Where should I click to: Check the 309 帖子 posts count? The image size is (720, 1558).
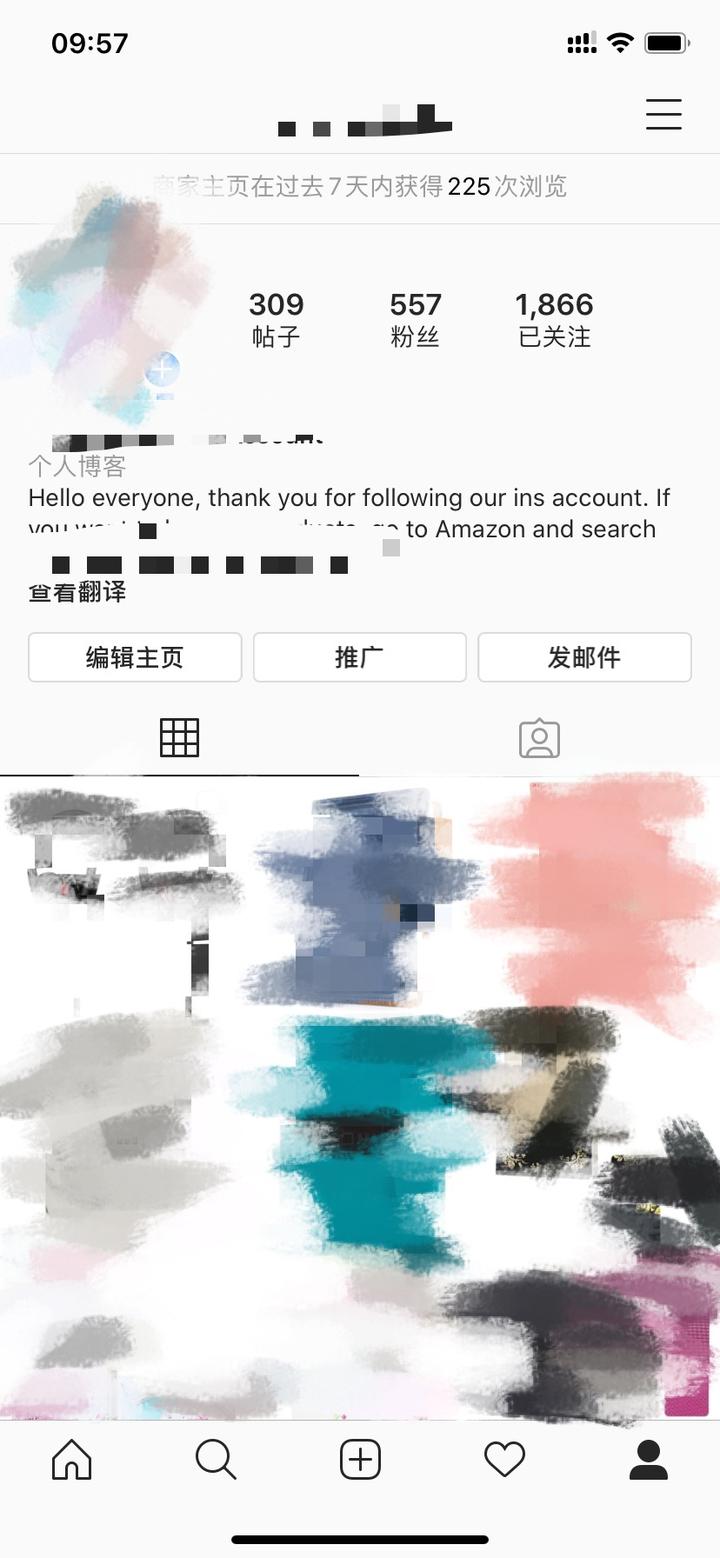pyautogui.click(x=277, y=314)
